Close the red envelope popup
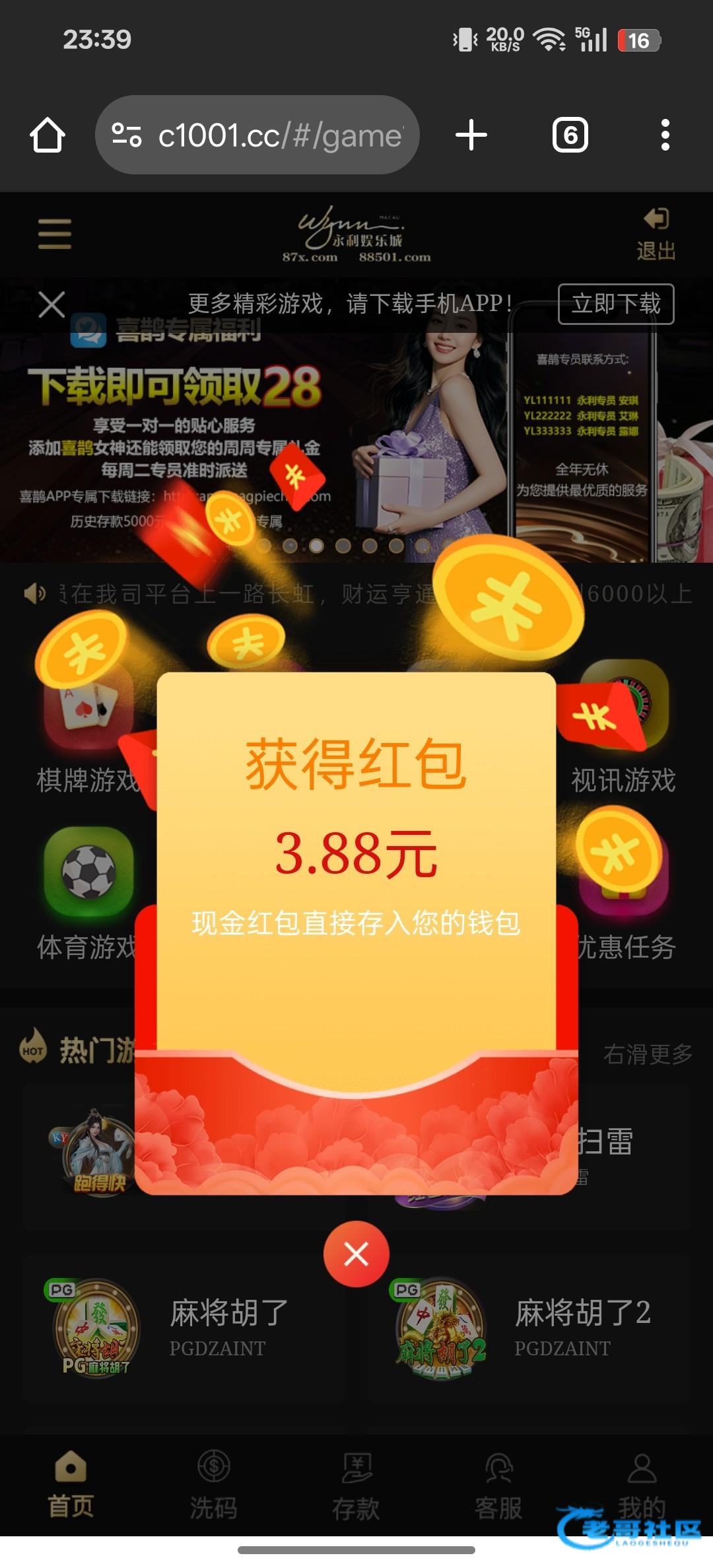Image resolution: width=713 pixels, height=1568 pixels. pyautogui.click(x=356, y=1254)
